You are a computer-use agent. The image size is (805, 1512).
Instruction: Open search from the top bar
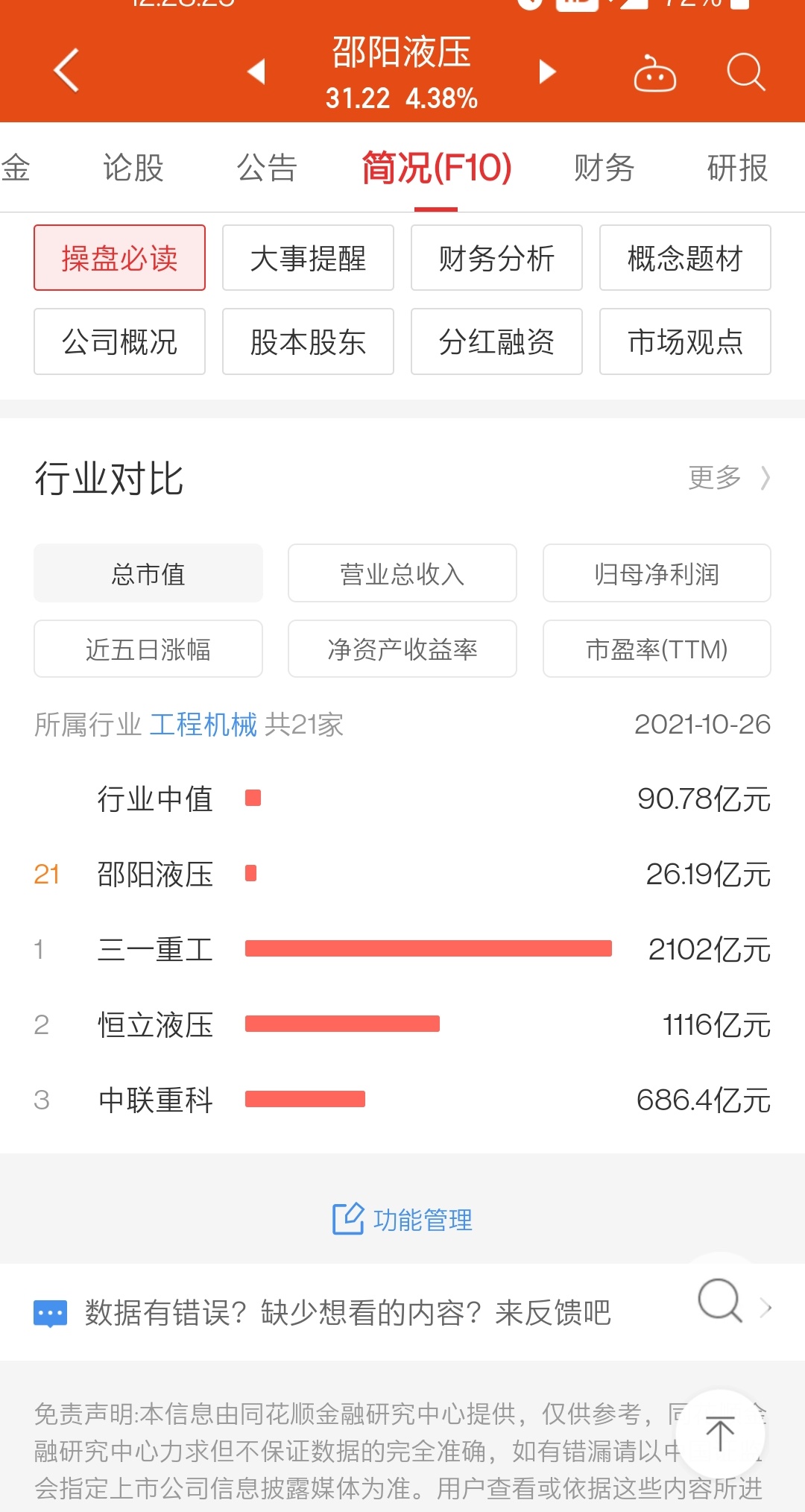point(745,72)
